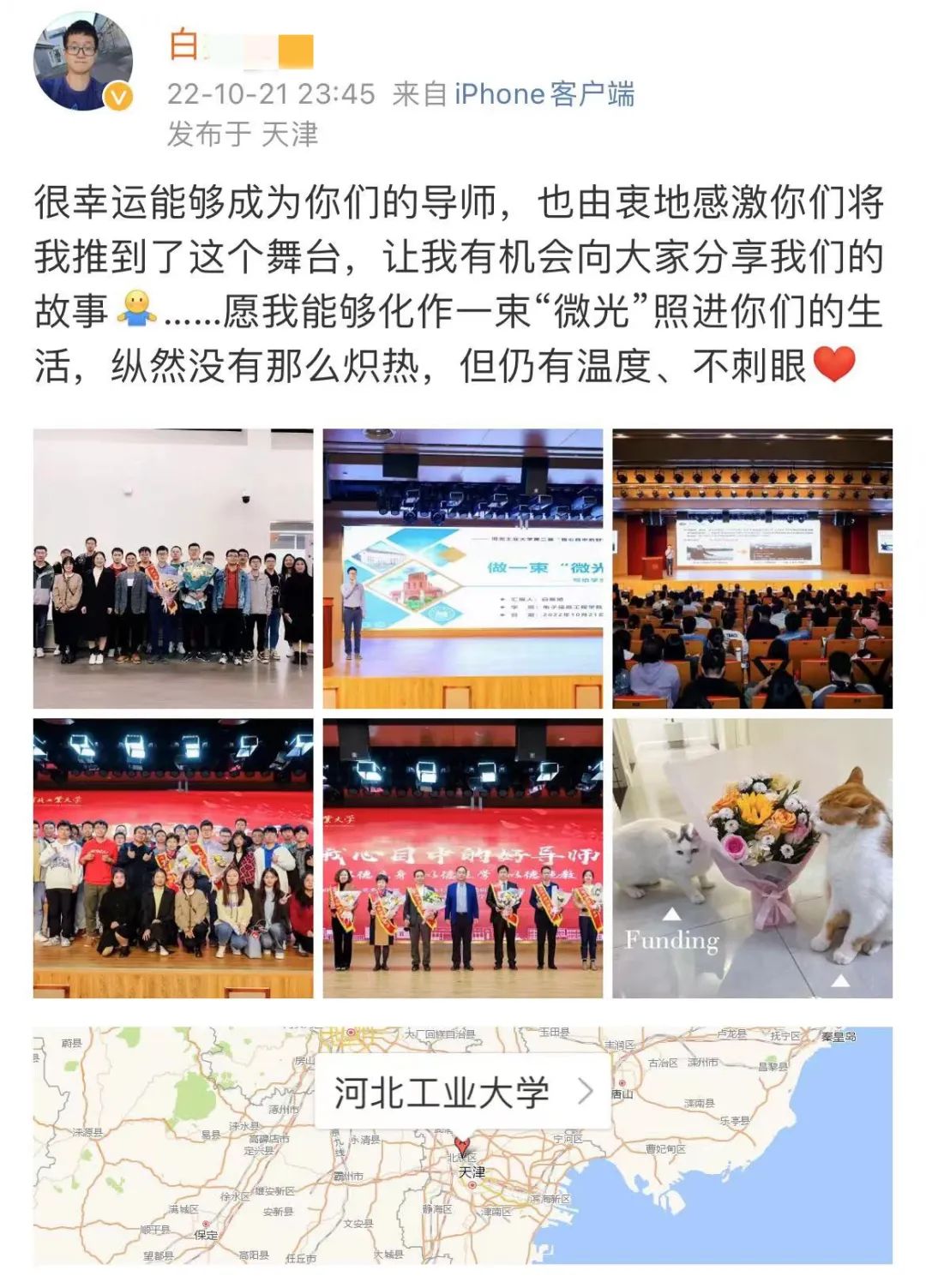View the award ceremony photo with seven people
This screenshot has height=1288, width=926.
(462, 858)
